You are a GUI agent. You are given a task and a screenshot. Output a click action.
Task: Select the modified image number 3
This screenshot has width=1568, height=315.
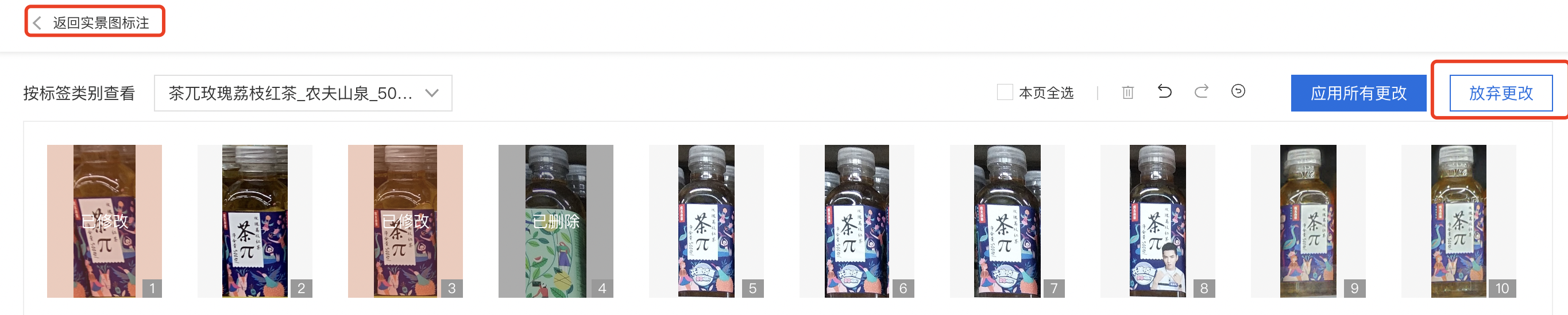[405, 221]
